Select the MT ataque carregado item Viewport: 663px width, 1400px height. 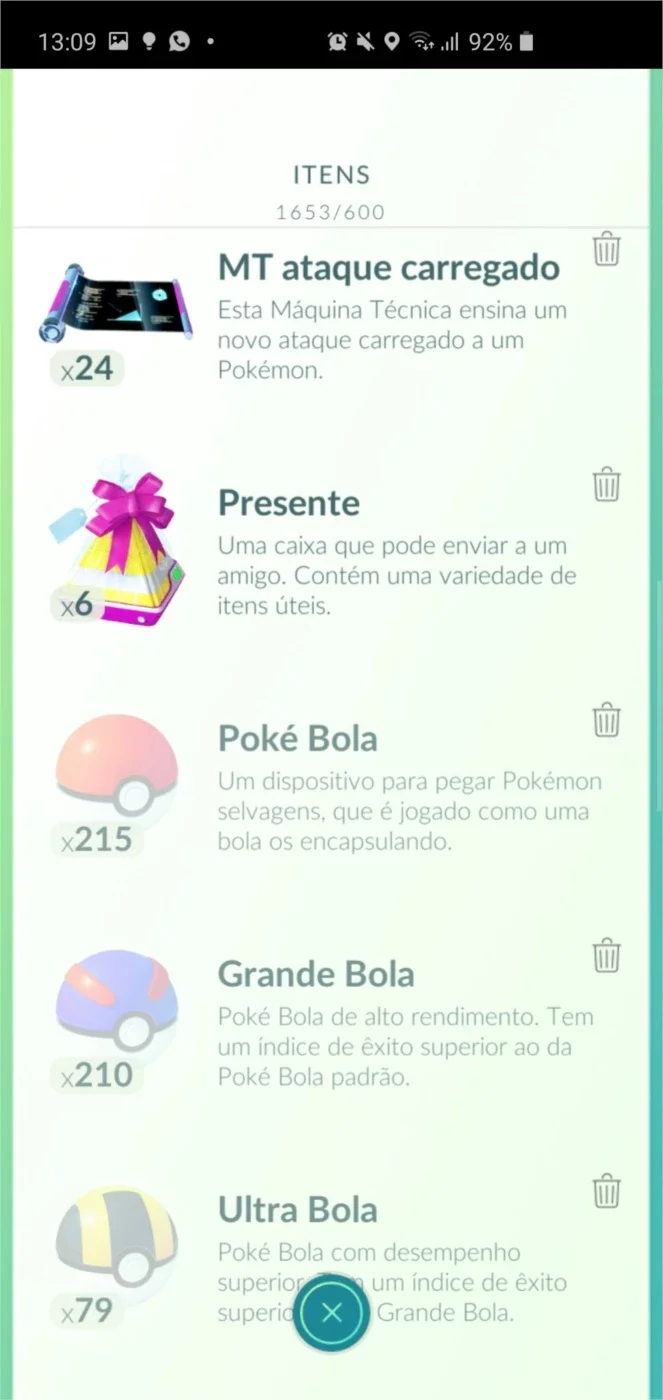(331, 320)
